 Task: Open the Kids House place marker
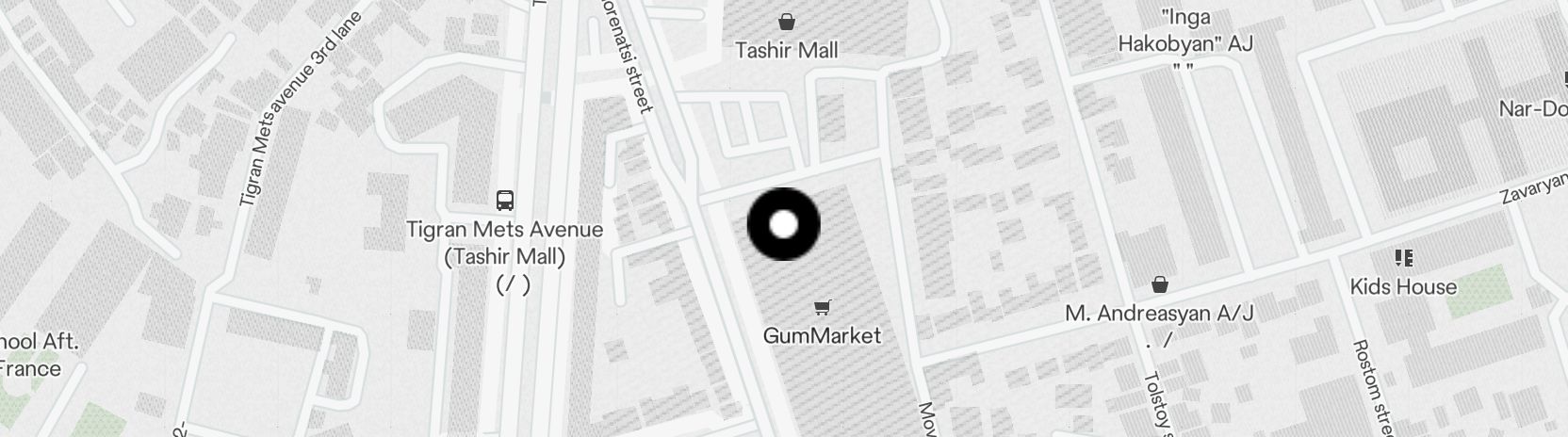tap(1403, 258)
